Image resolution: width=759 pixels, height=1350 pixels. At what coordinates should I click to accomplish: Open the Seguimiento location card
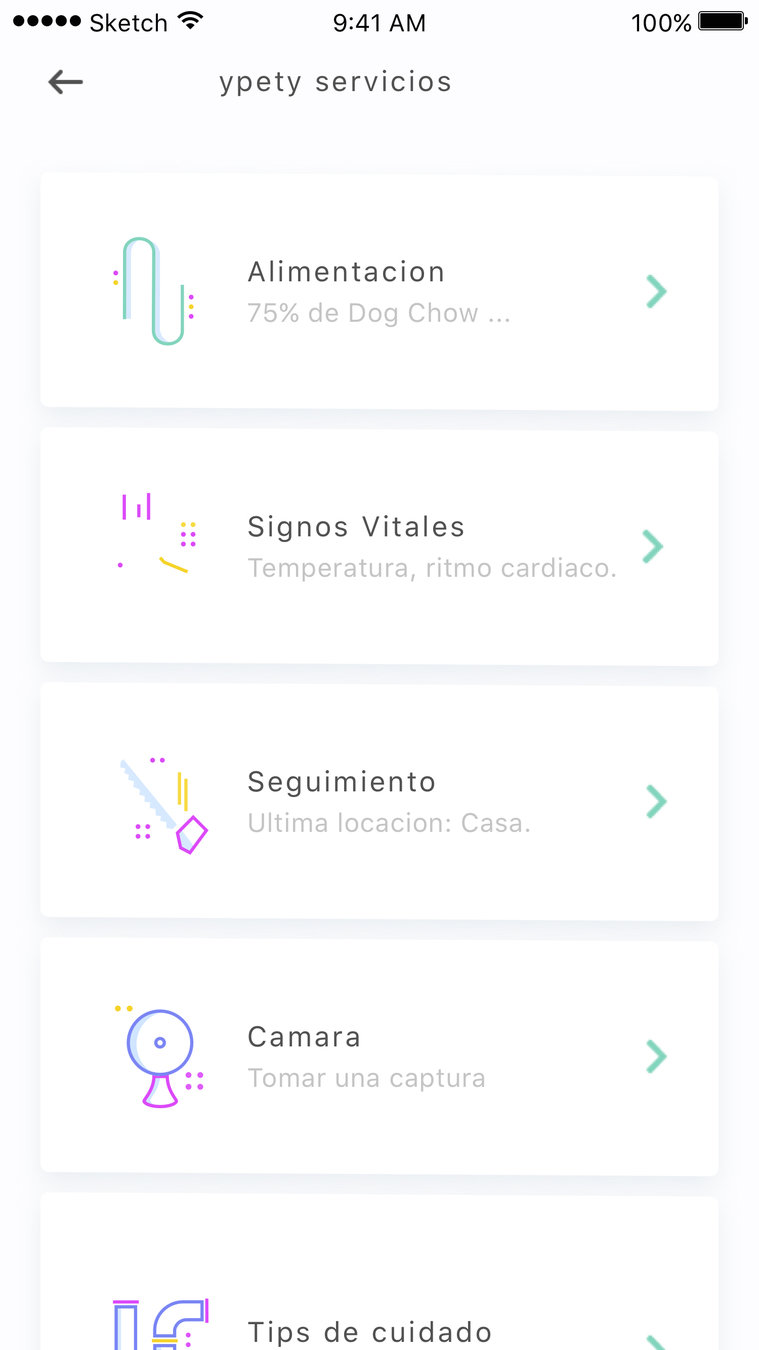coord(379,801)
